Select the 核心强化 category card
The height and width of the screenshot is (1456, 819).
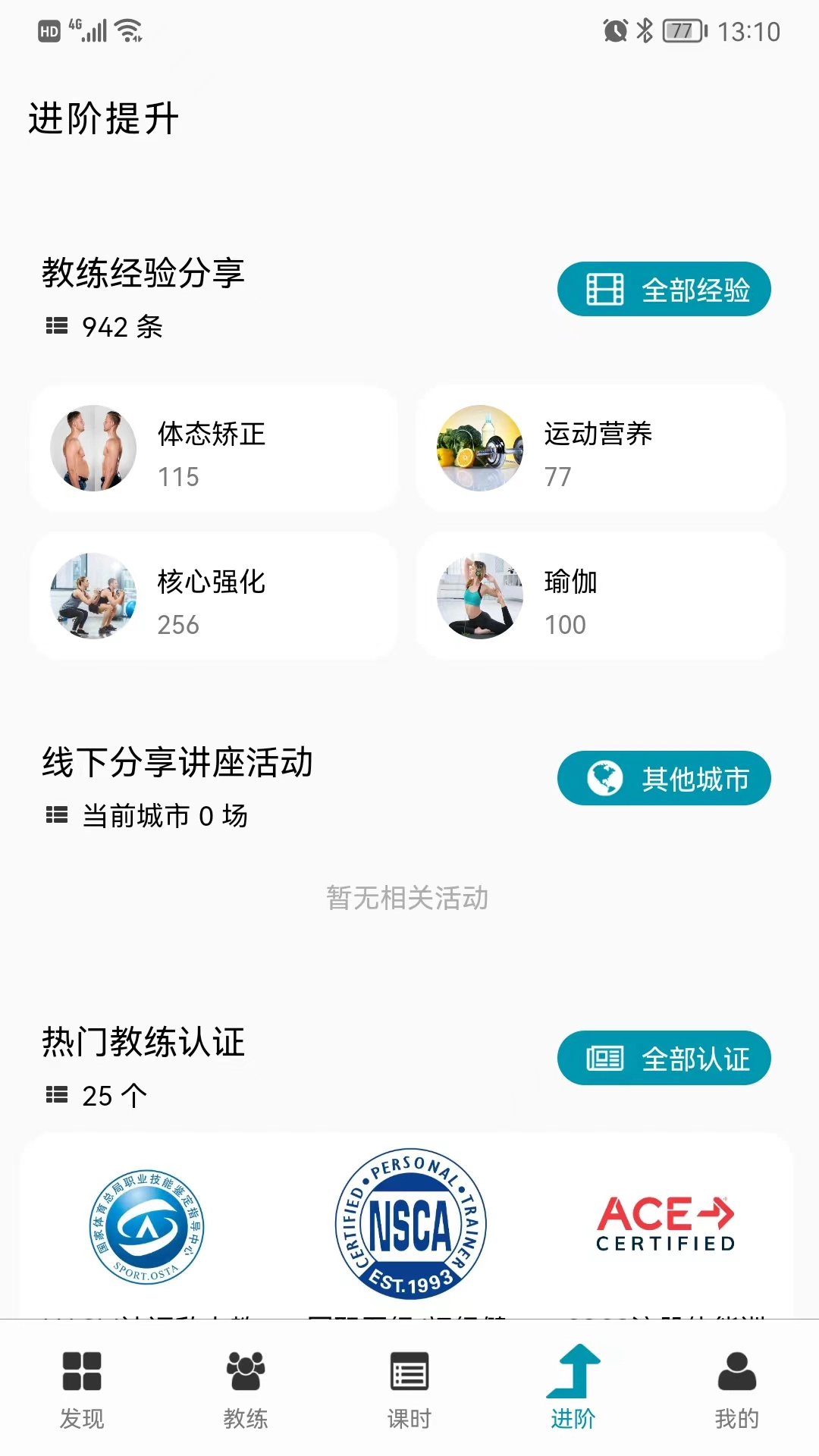click(x=214, y=597)
